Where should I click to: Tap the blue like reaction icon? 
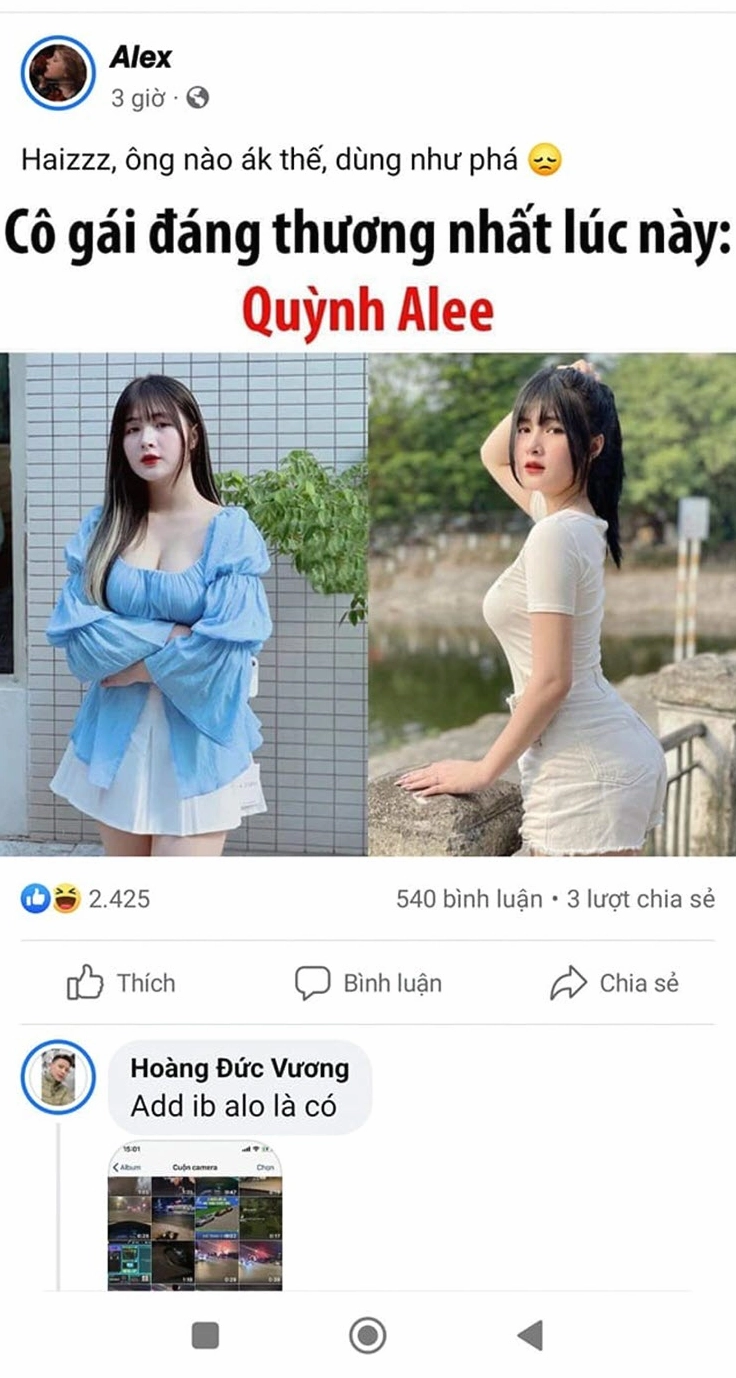pyautogui.click(x=33, y=899)
